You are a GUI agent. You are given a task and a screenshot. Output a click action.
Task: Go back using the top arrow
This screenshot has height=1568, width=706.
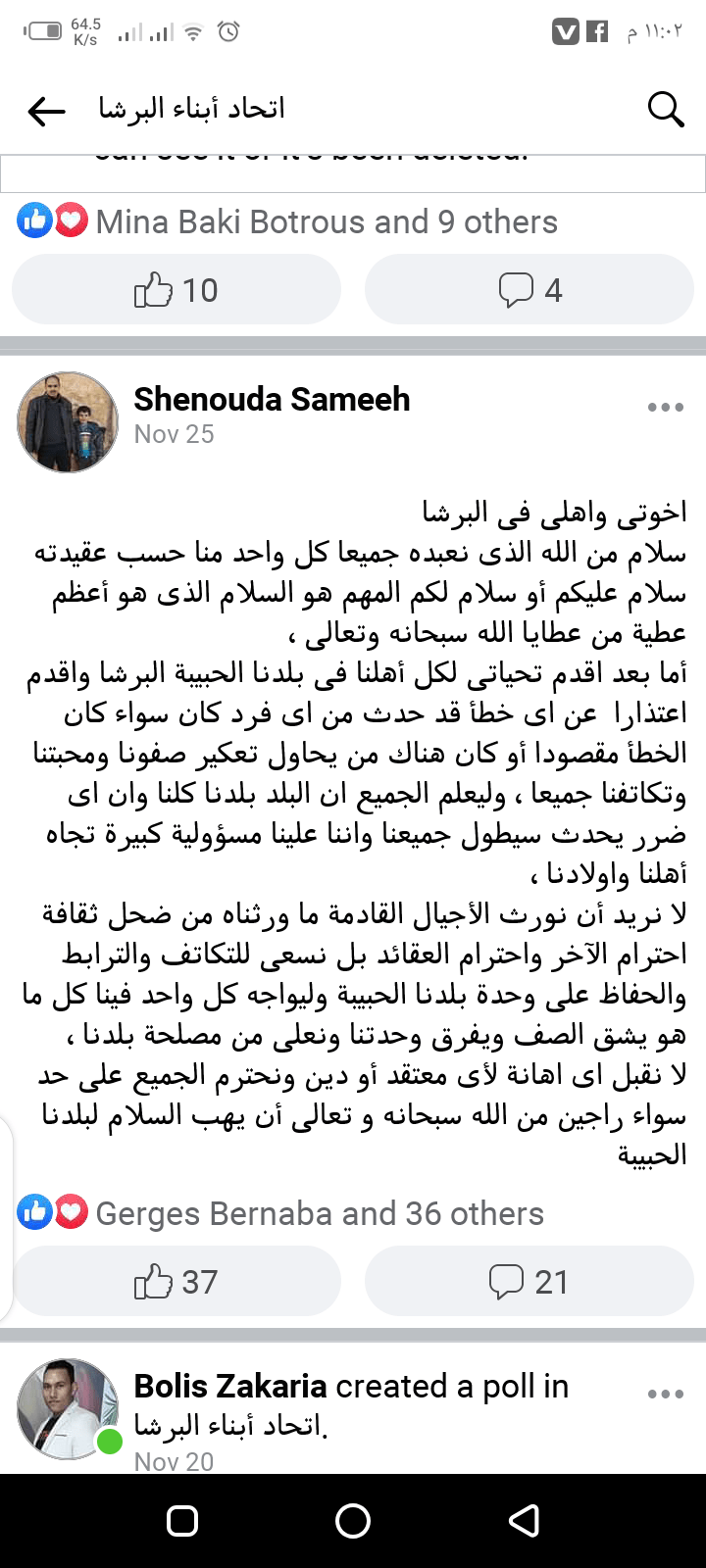coord(46,112)
